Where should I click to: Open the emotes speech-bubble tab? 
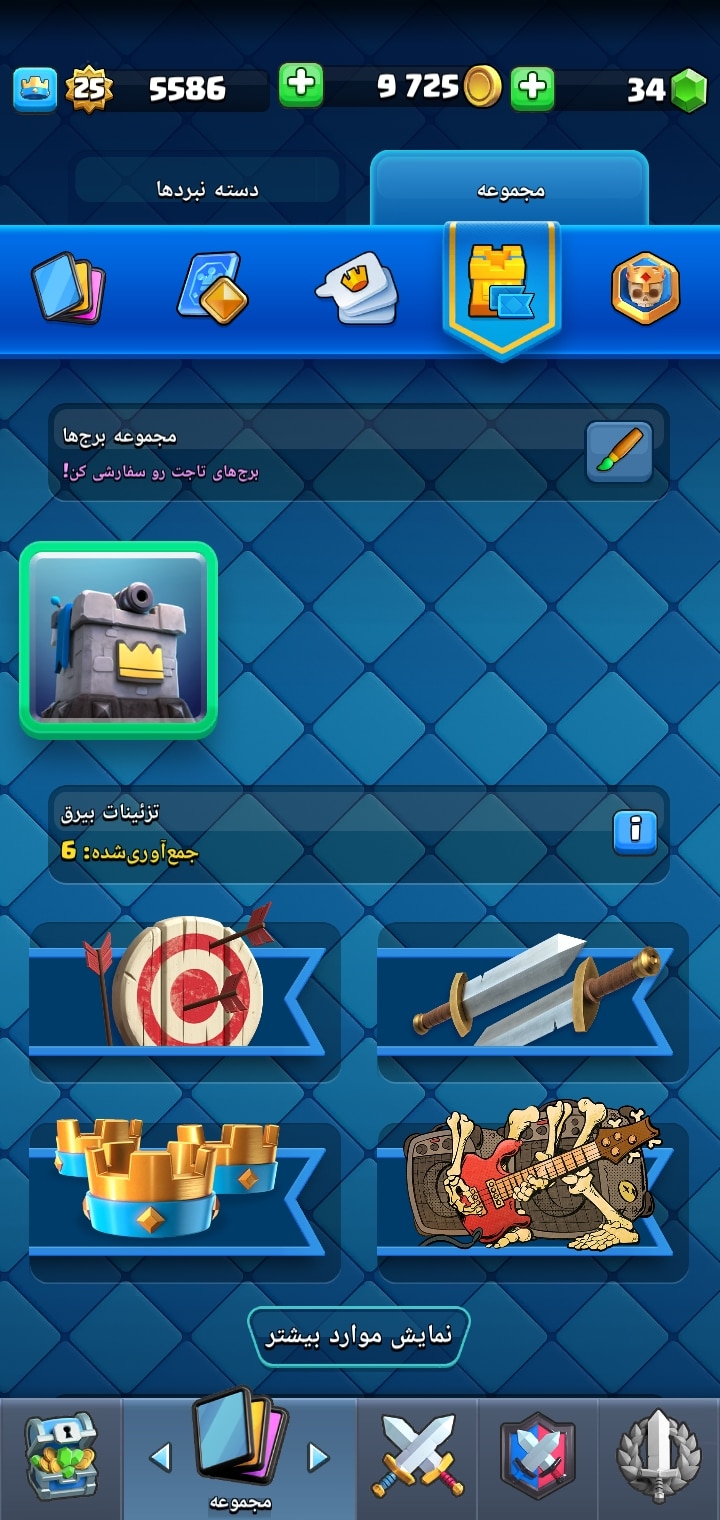[357, 289]
